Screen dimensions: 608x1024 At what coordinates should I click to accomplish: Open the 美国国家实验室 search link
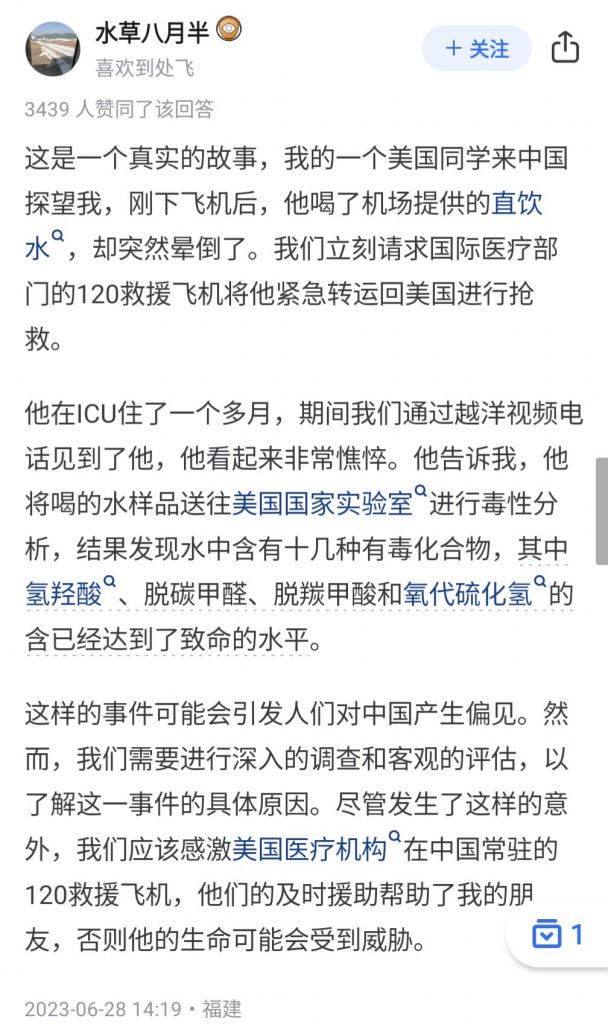click(322, 503)
